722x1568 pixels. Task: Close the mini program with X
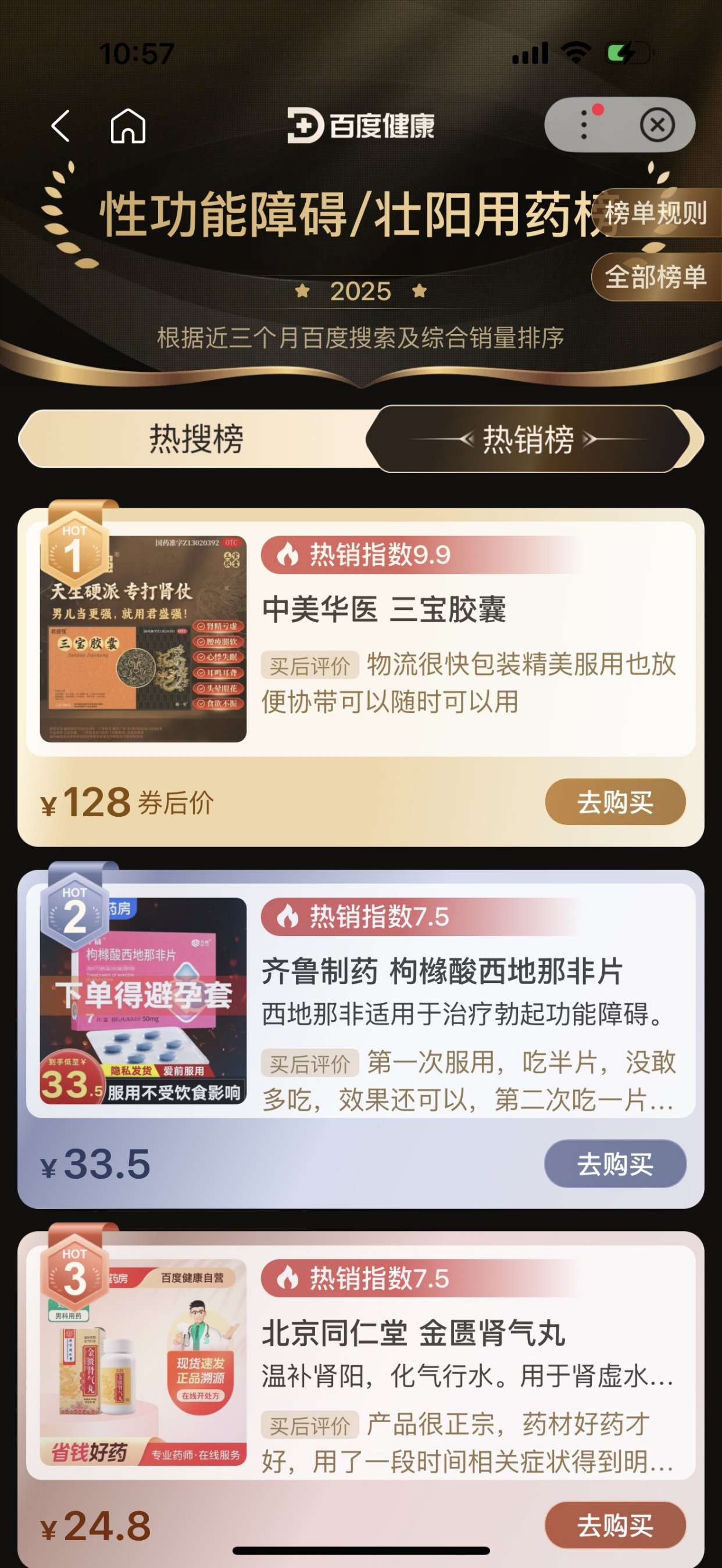pos(657,125)
